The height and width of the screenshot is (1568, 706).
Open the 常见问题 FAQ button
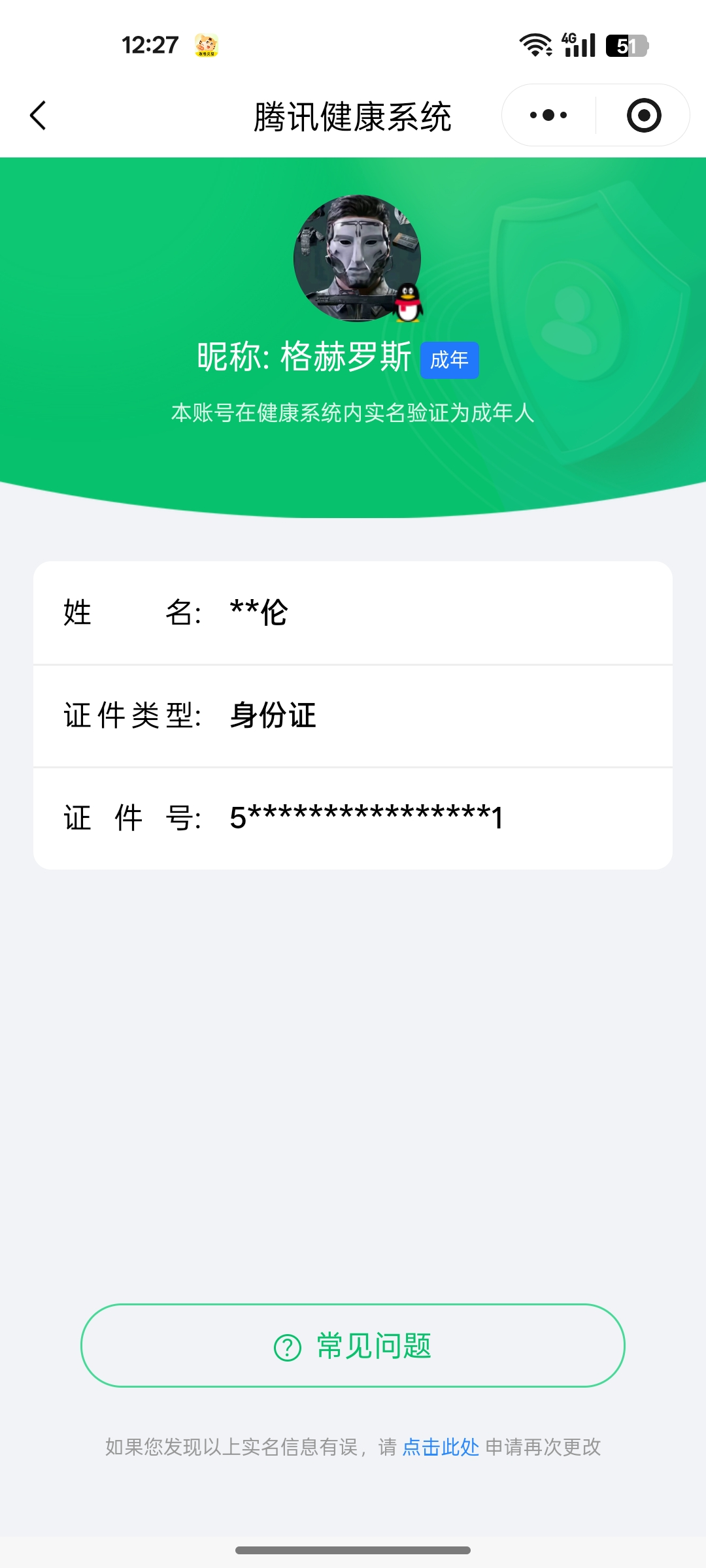coord(353,1347)
